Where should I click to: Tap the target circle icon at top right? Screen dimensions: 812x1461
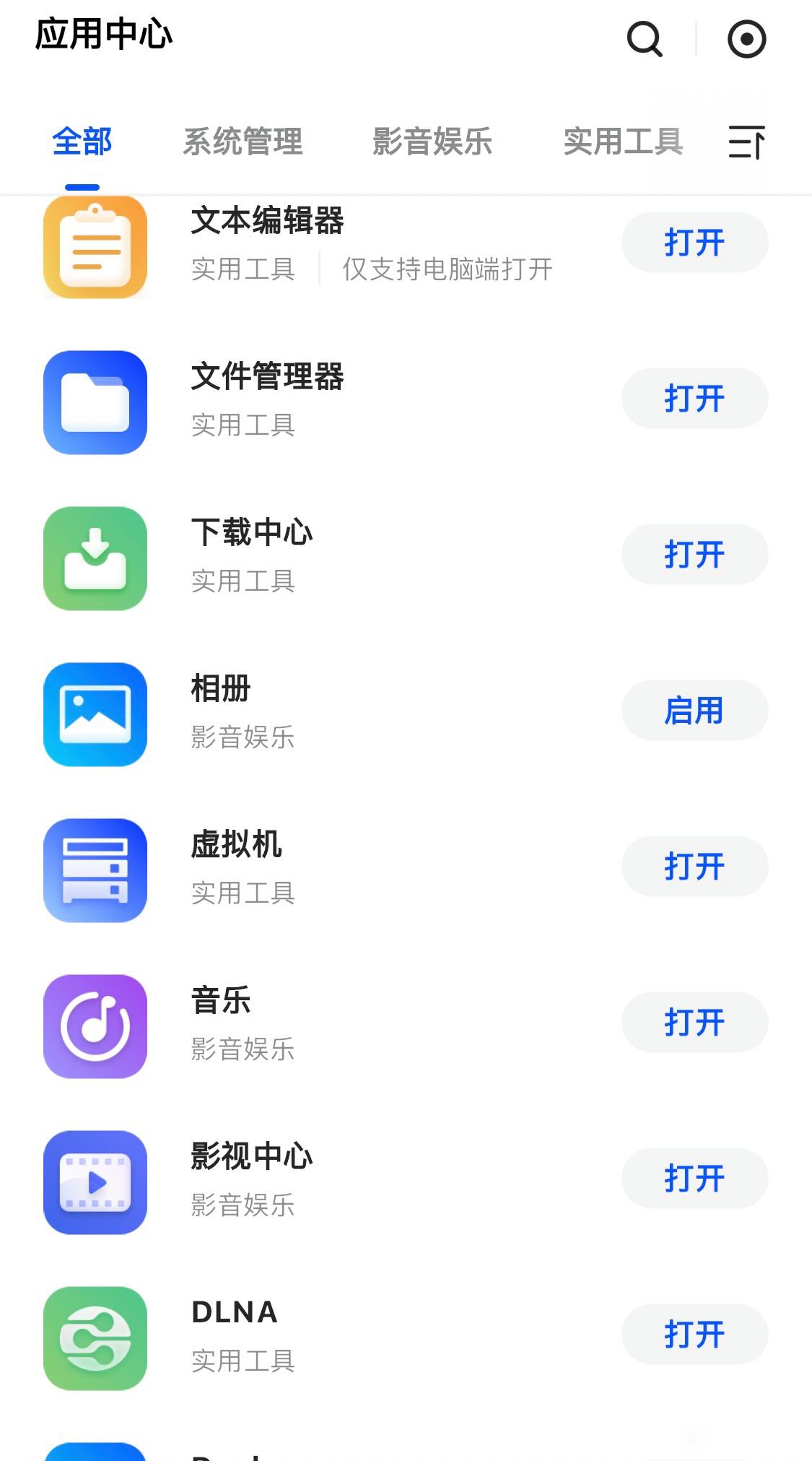(x=746, y=39)
